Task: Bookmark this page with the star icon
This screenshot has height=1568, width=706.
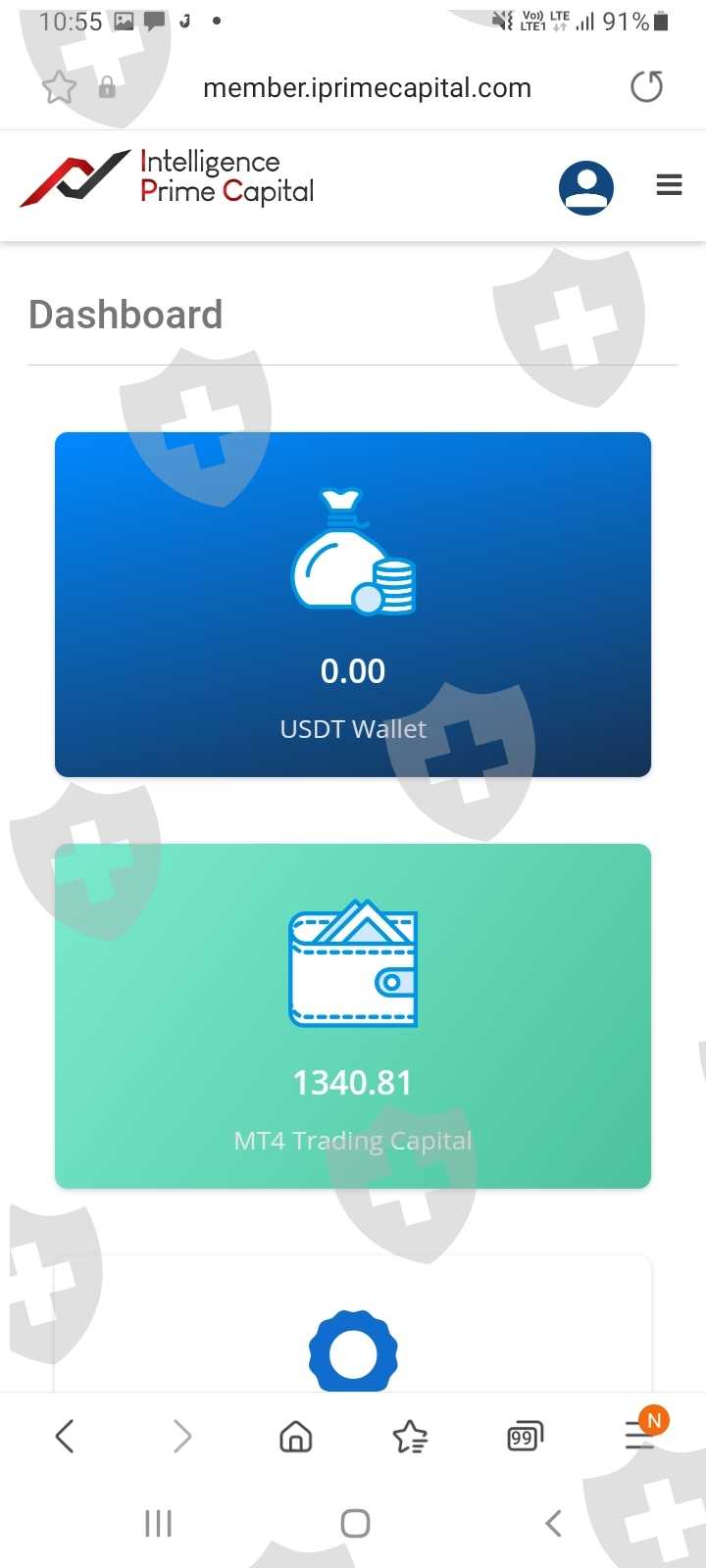Action: tap(60, 87)
